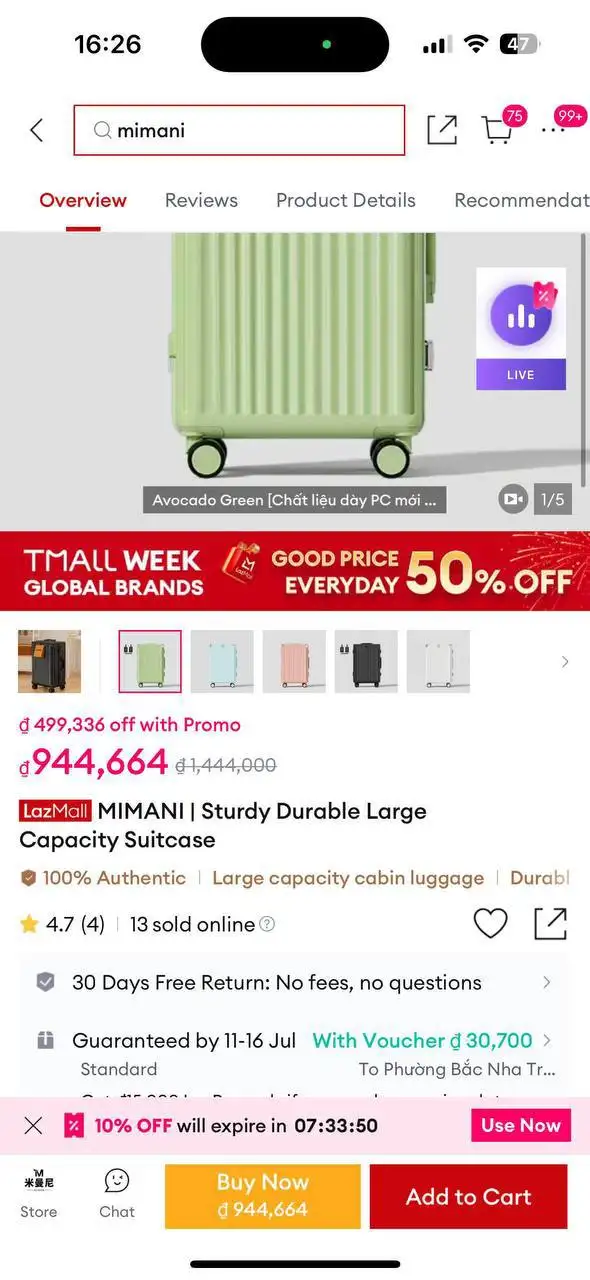Go back with the arrow icon
Viewport: 590px width, 1280px height.
pyautogui.click(x=37, y=130)
